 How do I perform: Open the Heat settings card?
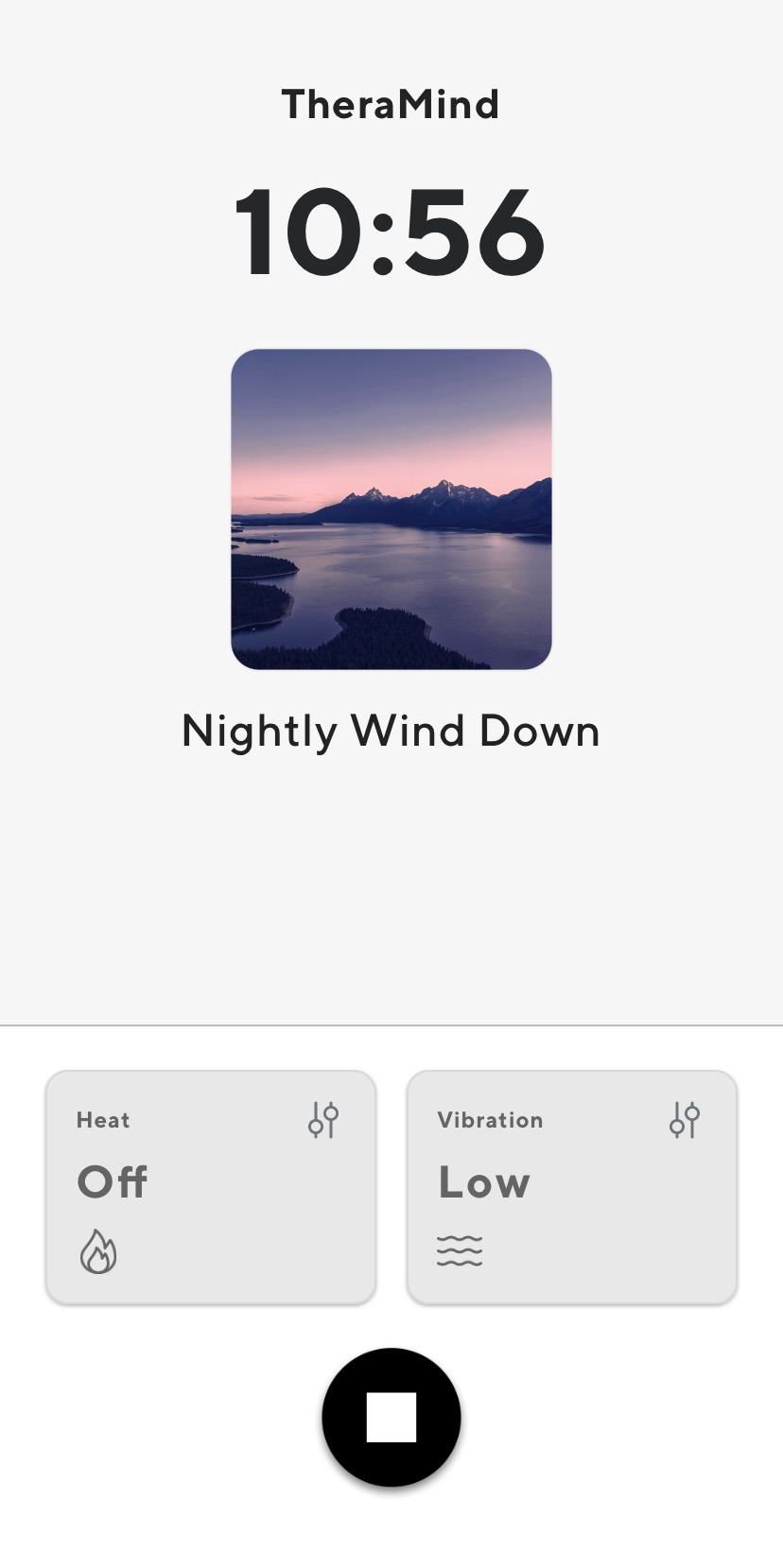coord(211,1187)
